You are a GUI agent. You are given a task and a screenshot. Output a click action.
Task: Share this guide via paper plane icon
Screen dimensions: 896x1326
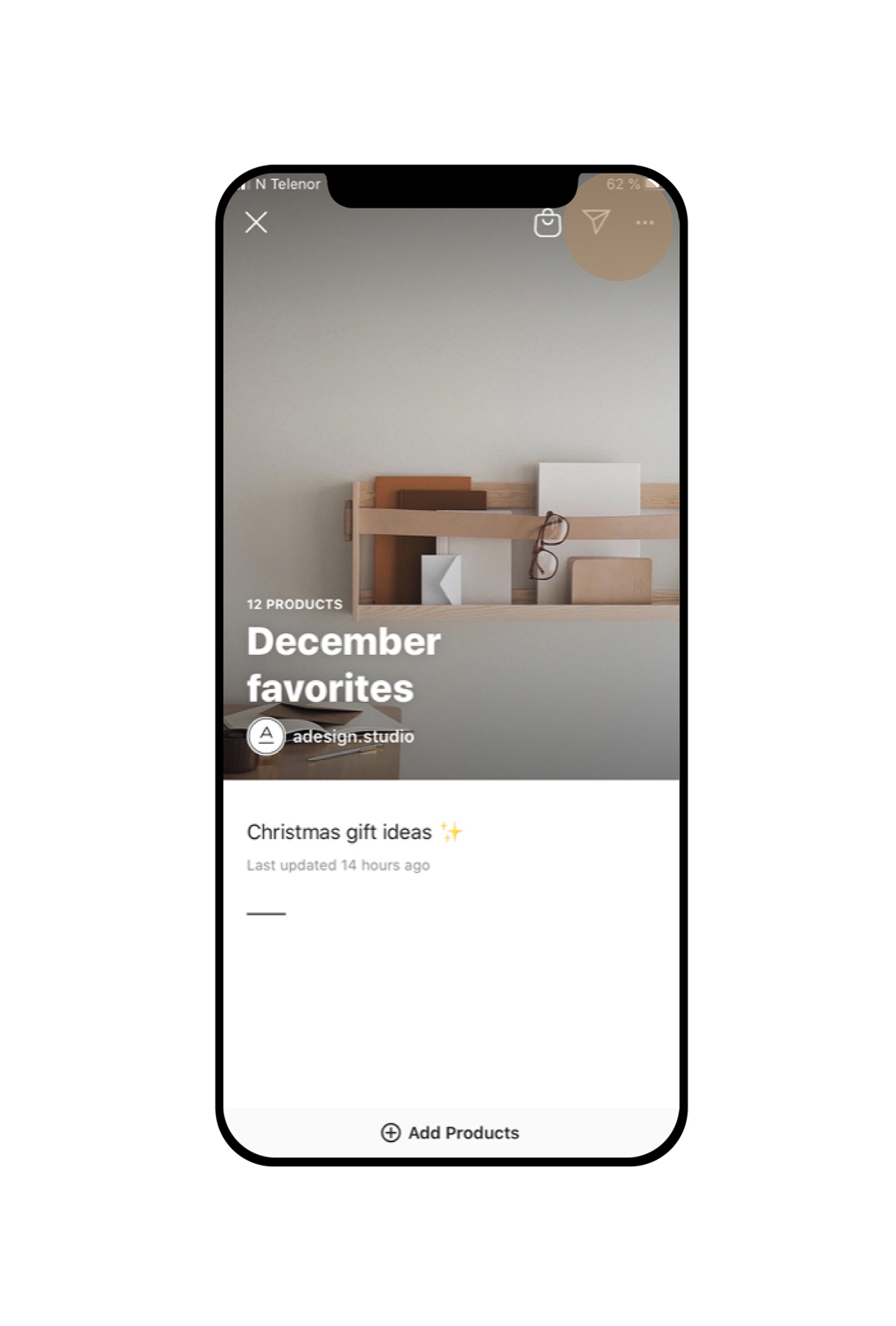596,222
